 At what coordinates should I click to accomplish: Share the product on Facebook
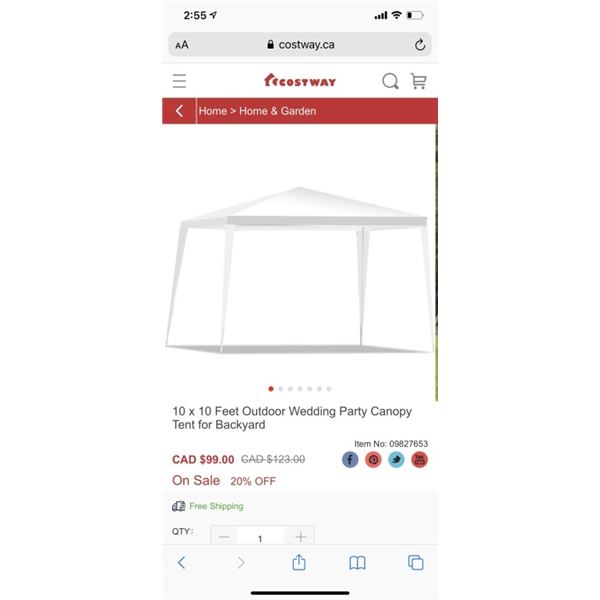tap(350, 460)
